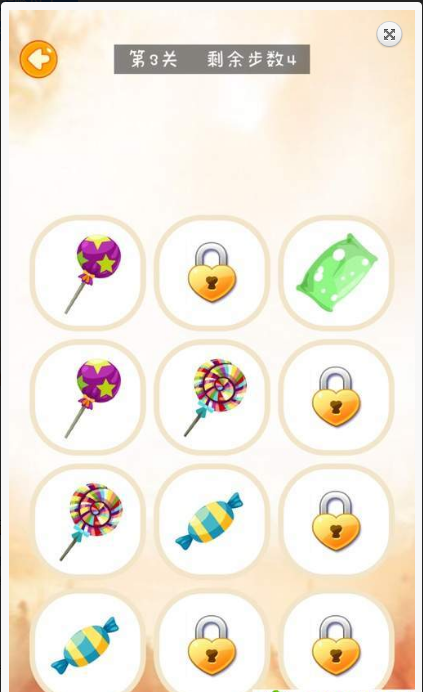The width and height of the screenshot is (423, 692).
Task: Tap the heart padlock tile in top row
Action: coord(212,273)
